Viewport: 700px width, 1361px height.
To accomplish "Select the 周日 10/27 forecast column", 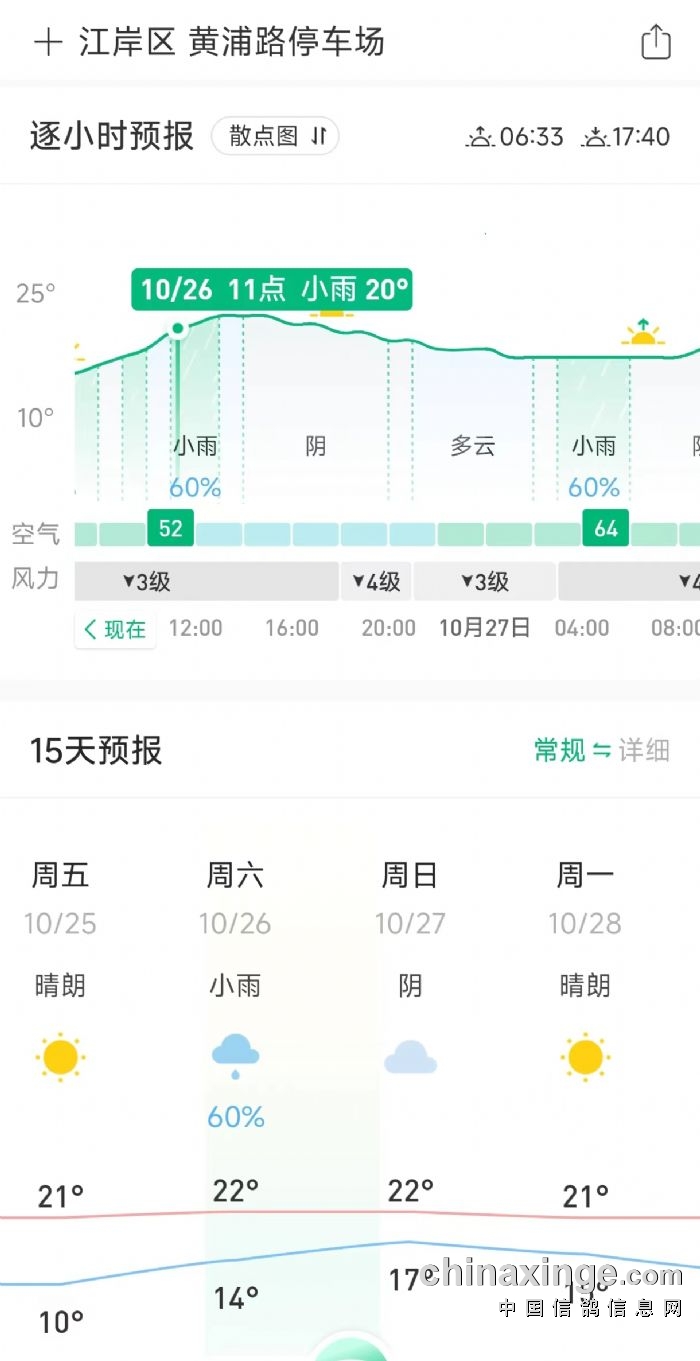I will (410, 1090).
